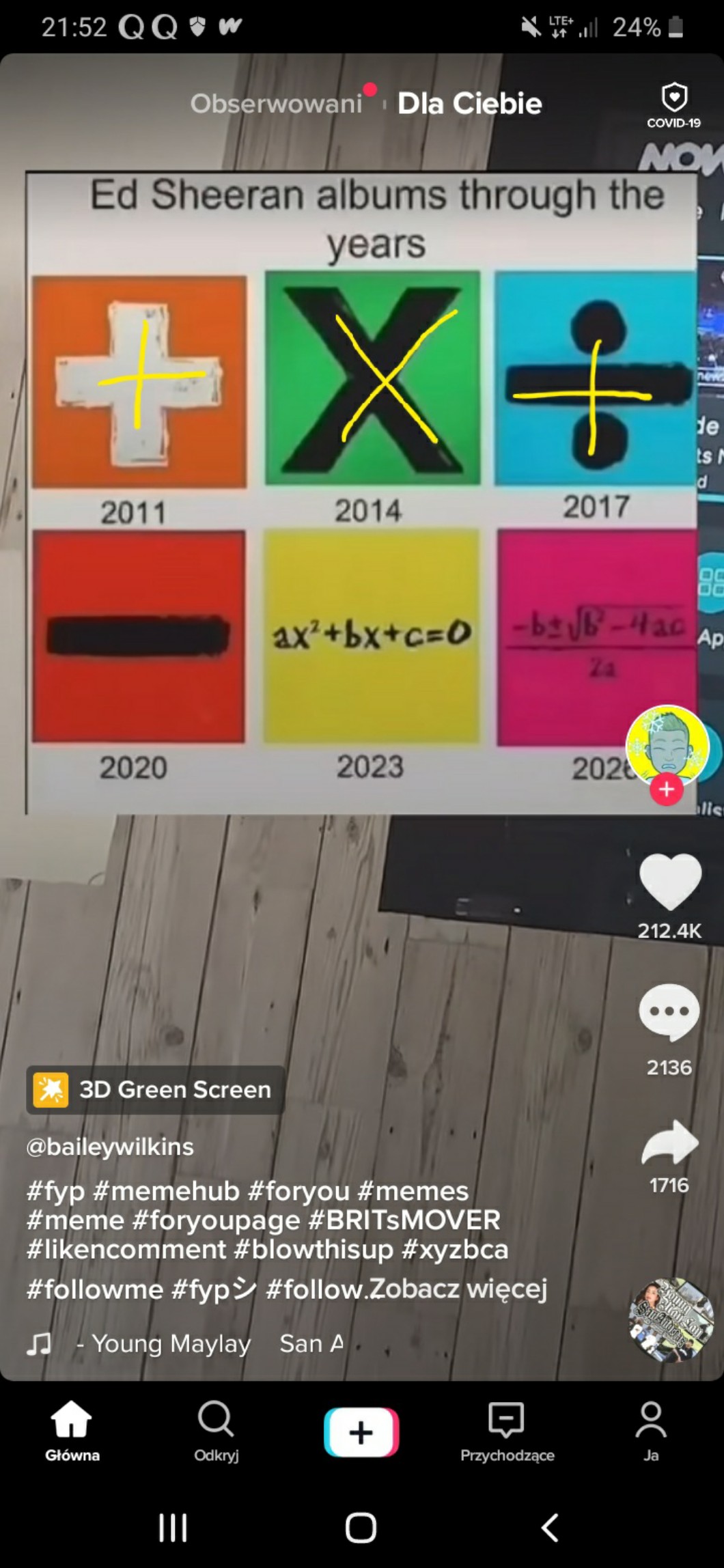Screen dimensions: 724x1568
Task: Open the COVID-19 info shield icon
Action: point(673,105)
